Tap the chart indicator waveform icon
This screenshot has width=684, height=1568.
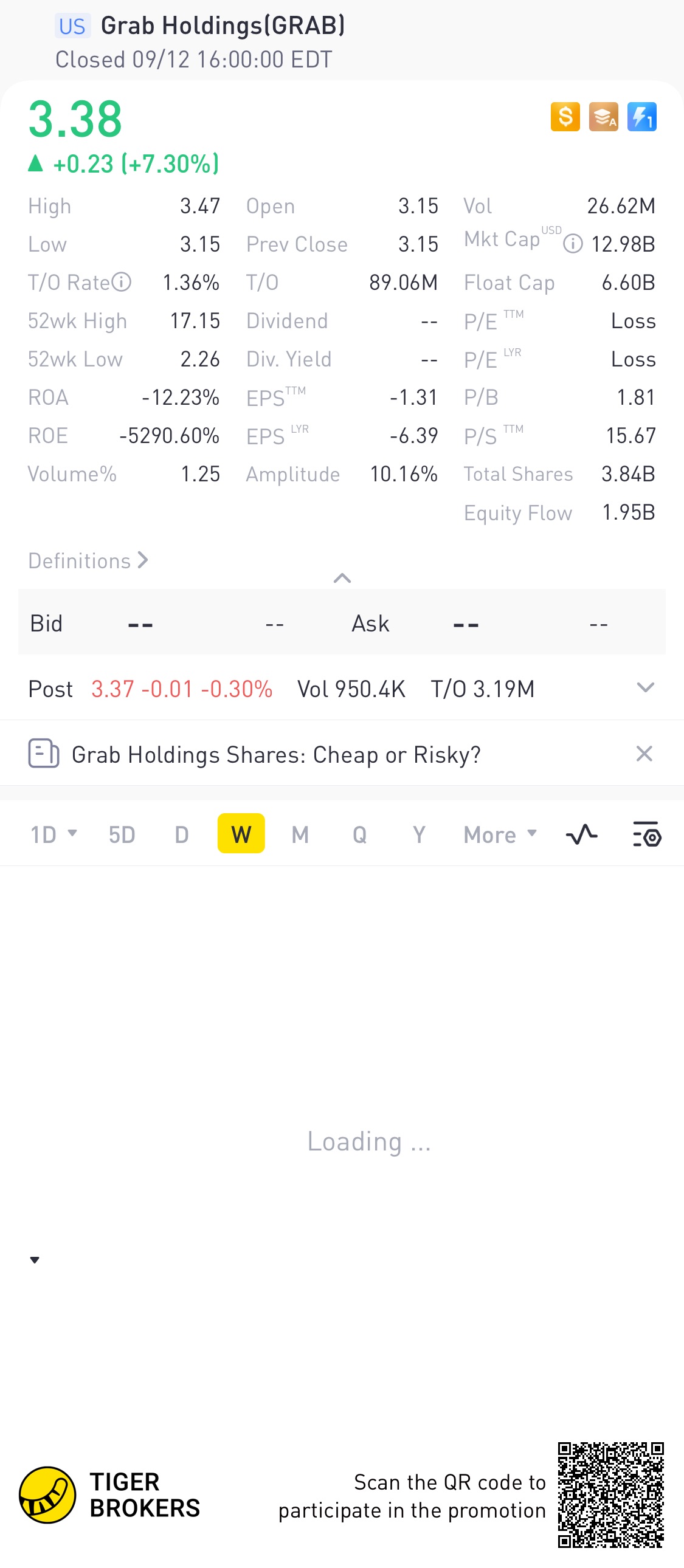click(582, 834)
